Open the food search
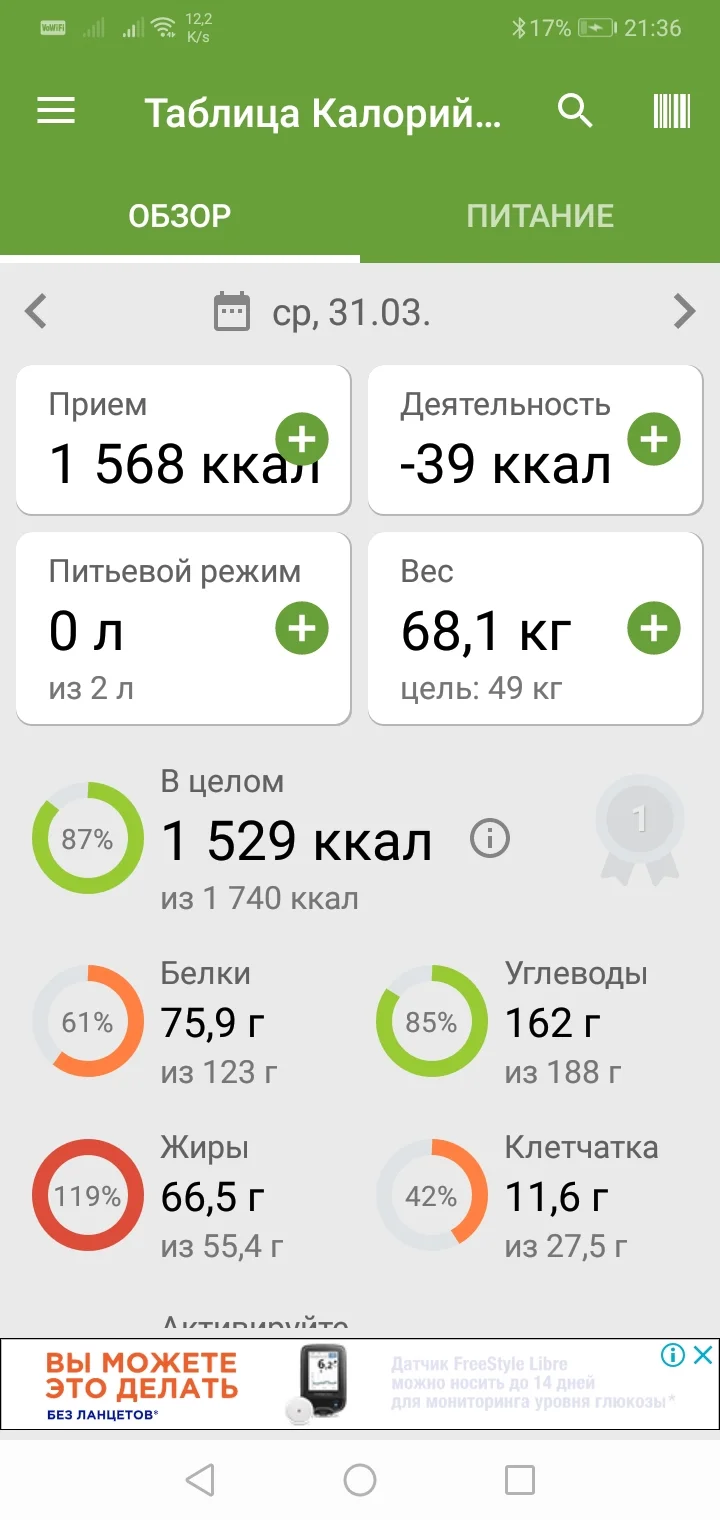The width and height of the screenshot is (720, 1520). [575, 111]
